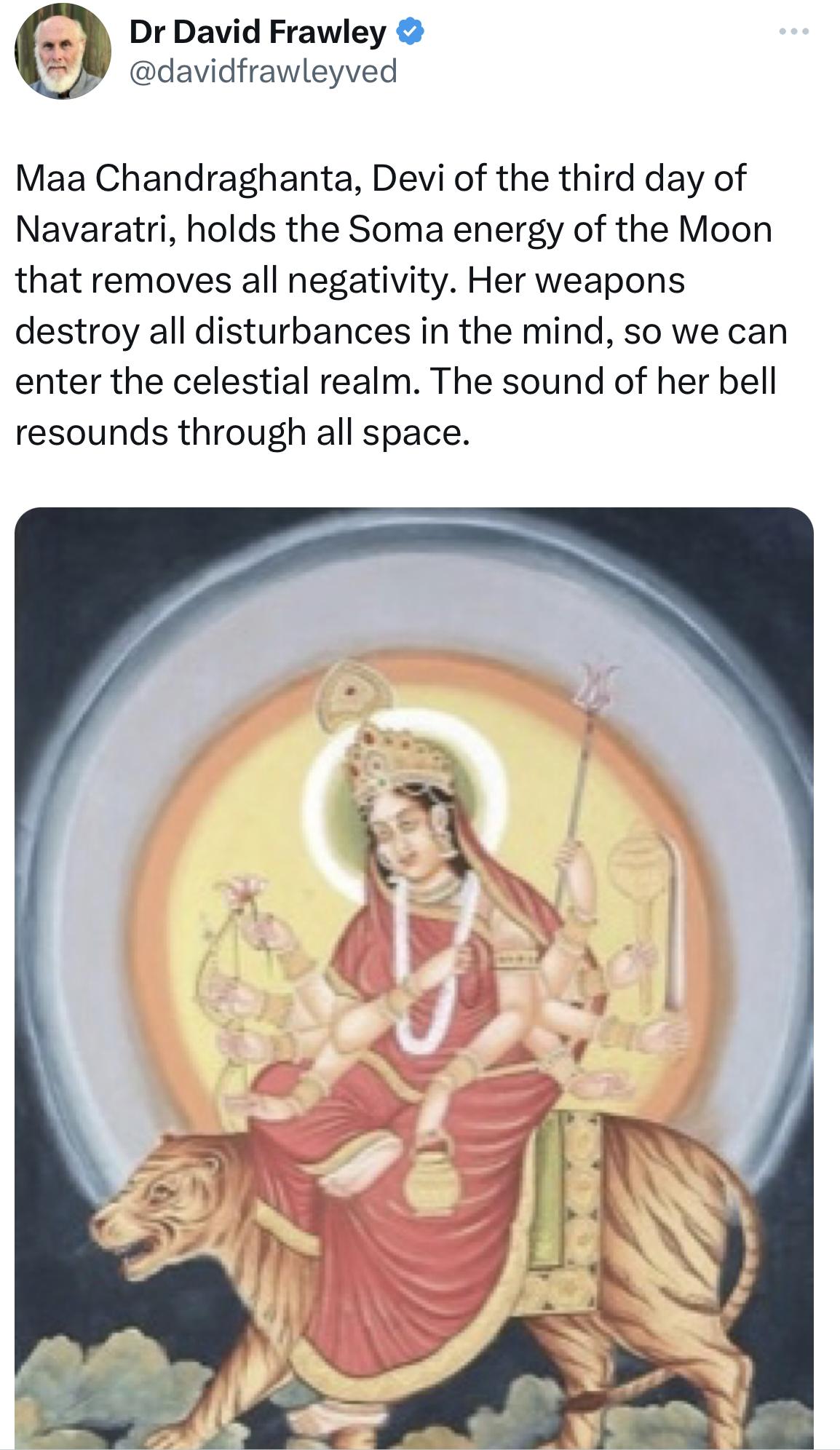View the Maa Chandraghanta image full screen
This screenshot has width=840, height=1450.
pos(413,975)
